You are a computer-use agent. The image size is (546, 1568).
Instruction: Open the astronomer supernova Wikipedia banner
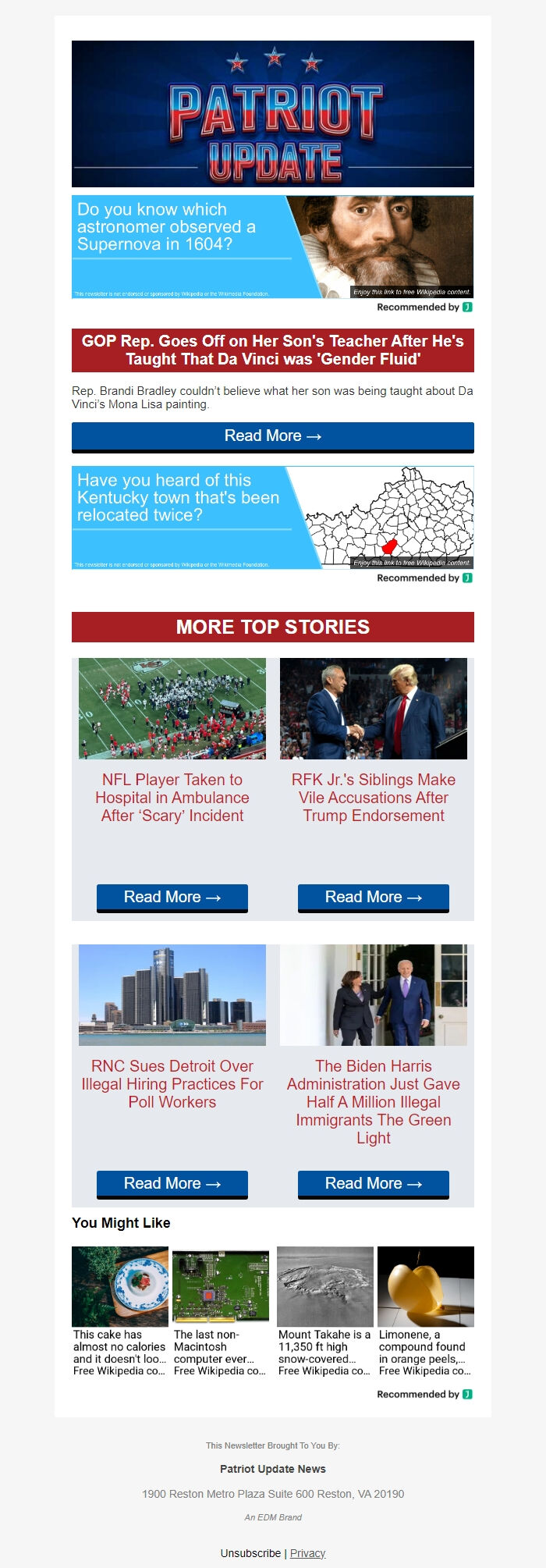[x=272, y=247]
